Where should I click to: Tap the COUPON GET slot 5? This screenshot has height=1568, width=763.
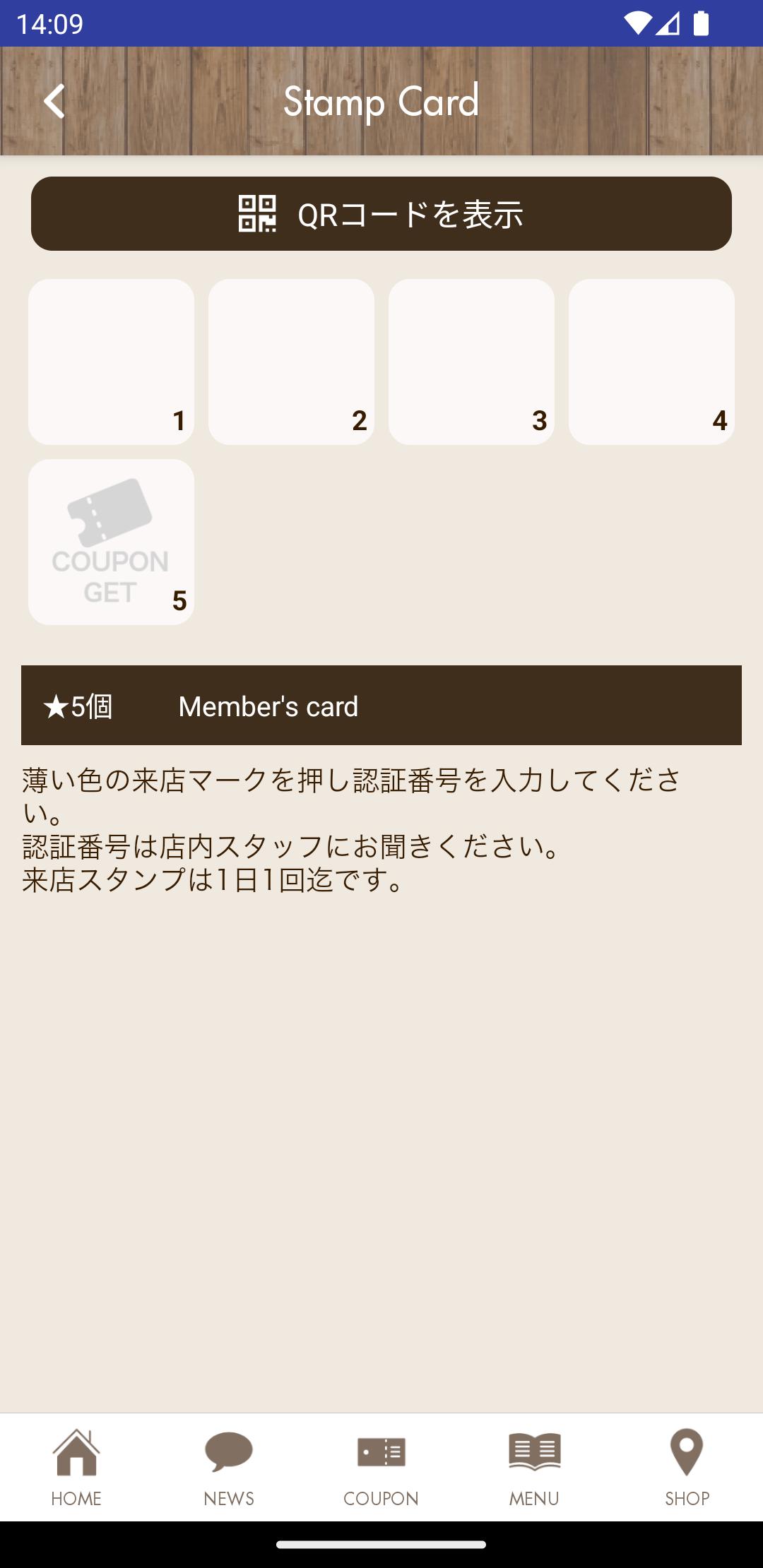pos(111,542)
